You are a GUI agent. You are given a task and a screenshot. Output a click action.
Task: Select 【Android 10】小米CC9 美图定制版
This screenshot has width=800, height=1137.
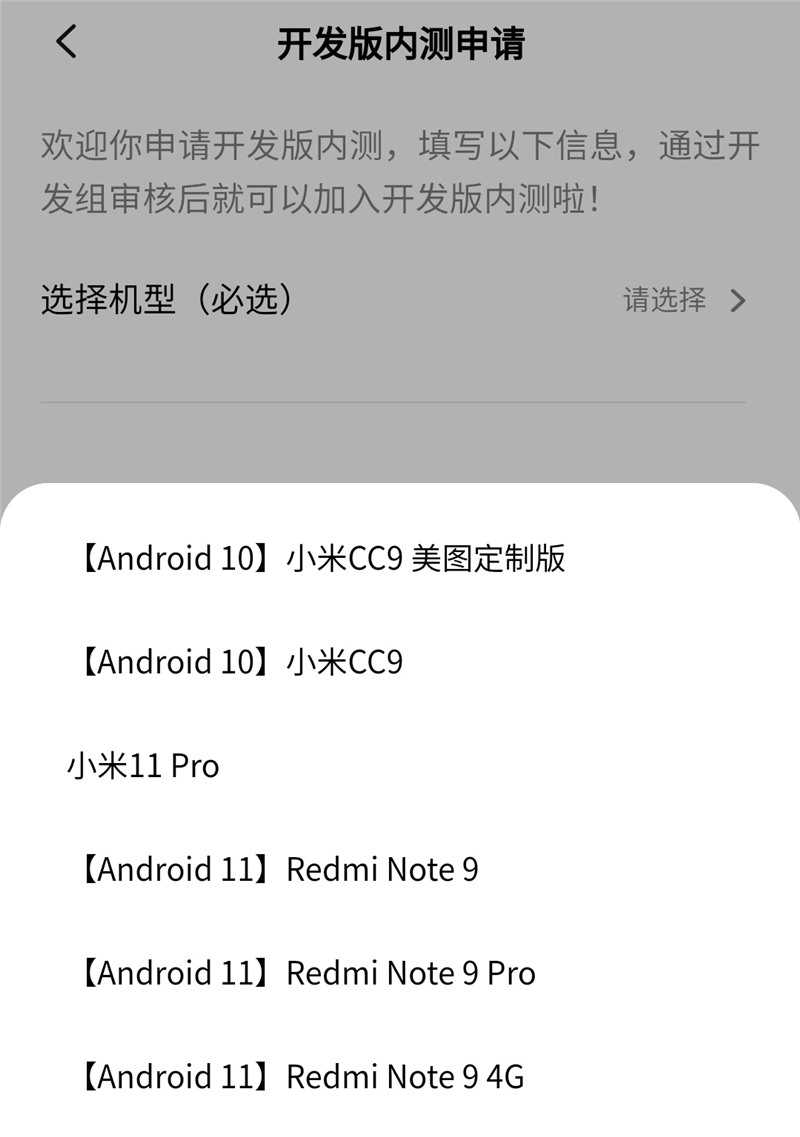pos(320,558)
